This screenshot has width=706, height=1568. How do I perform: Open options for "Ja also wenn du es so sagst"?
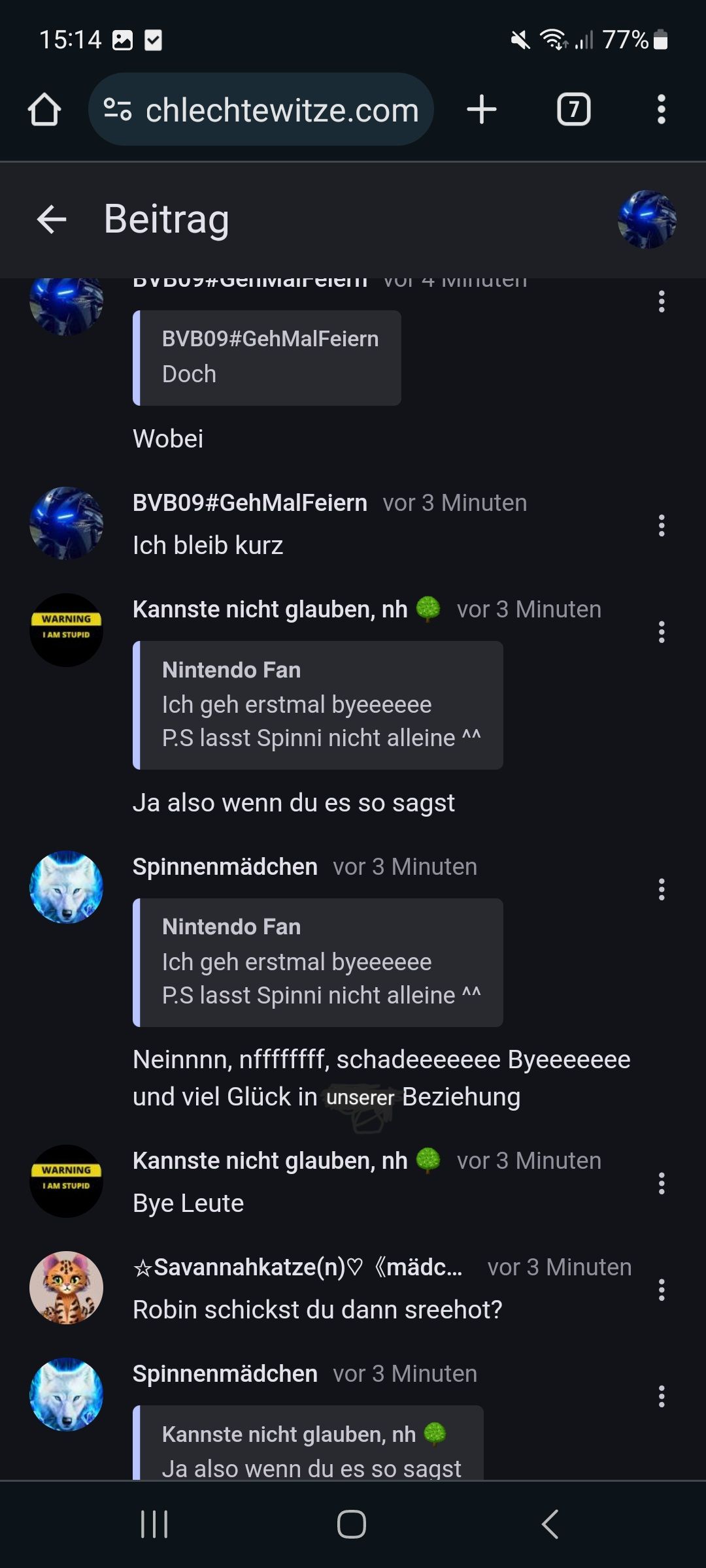[x=662, y=632]
